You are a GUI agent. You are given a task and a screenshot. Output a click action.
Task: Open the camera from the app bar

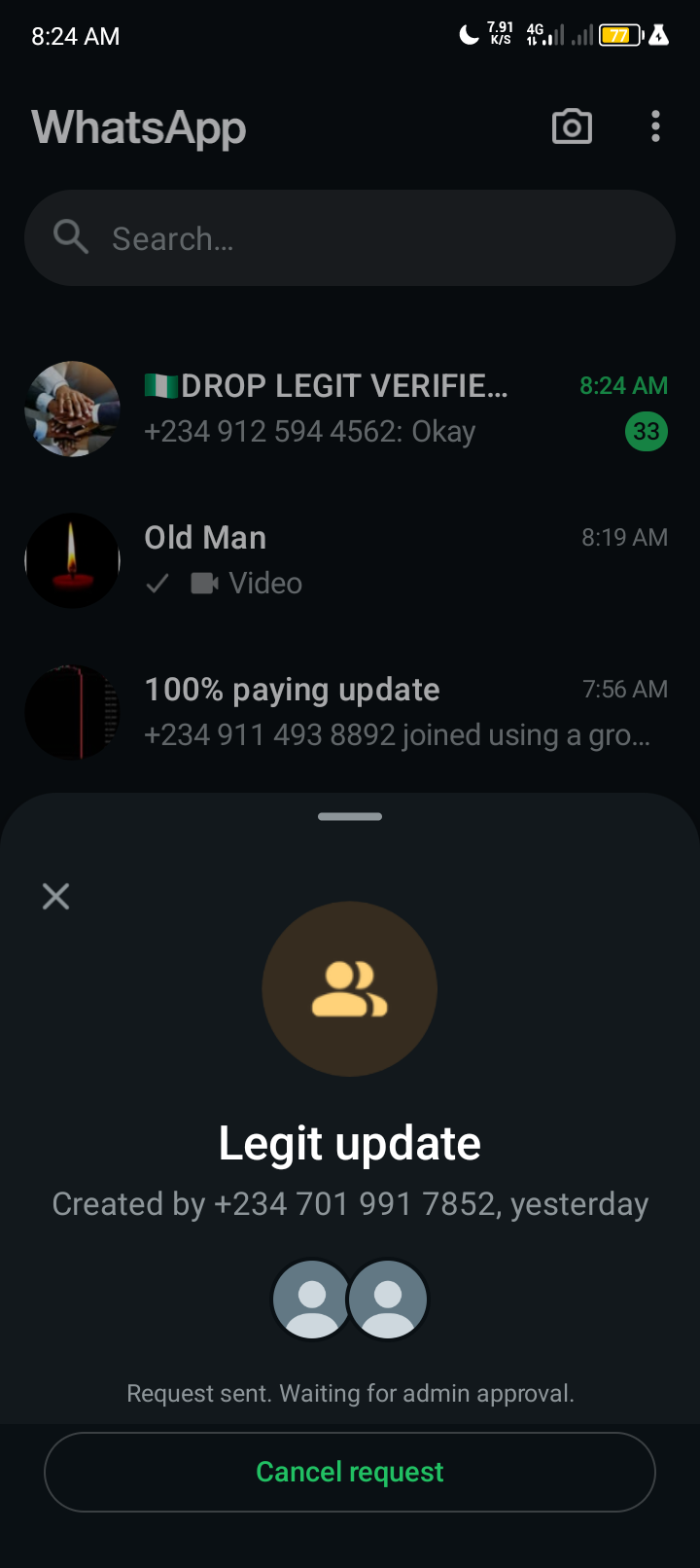point(572,126)
